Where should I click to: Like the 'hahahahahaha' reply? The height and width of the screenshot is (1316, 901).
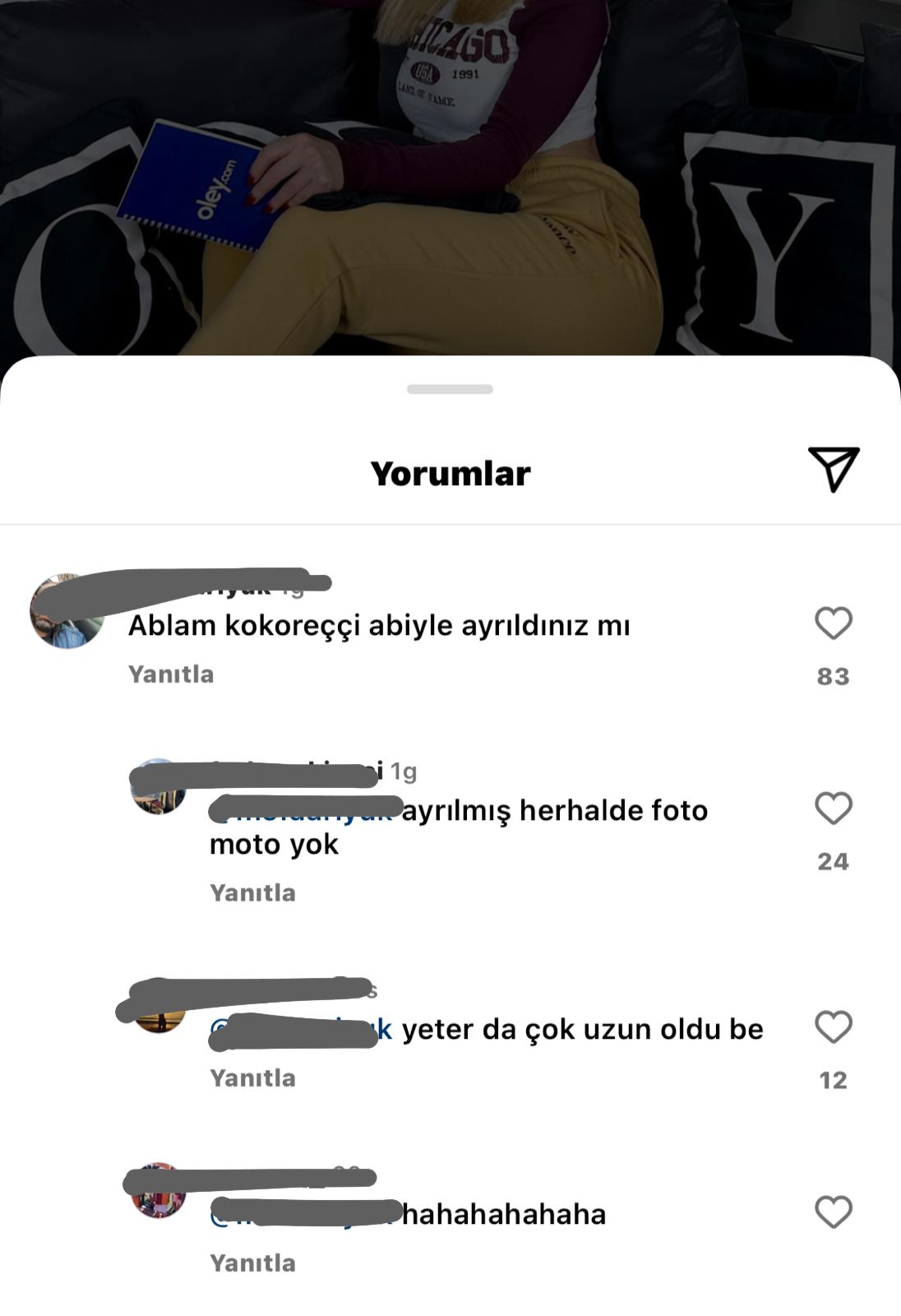pos(833,1212)
